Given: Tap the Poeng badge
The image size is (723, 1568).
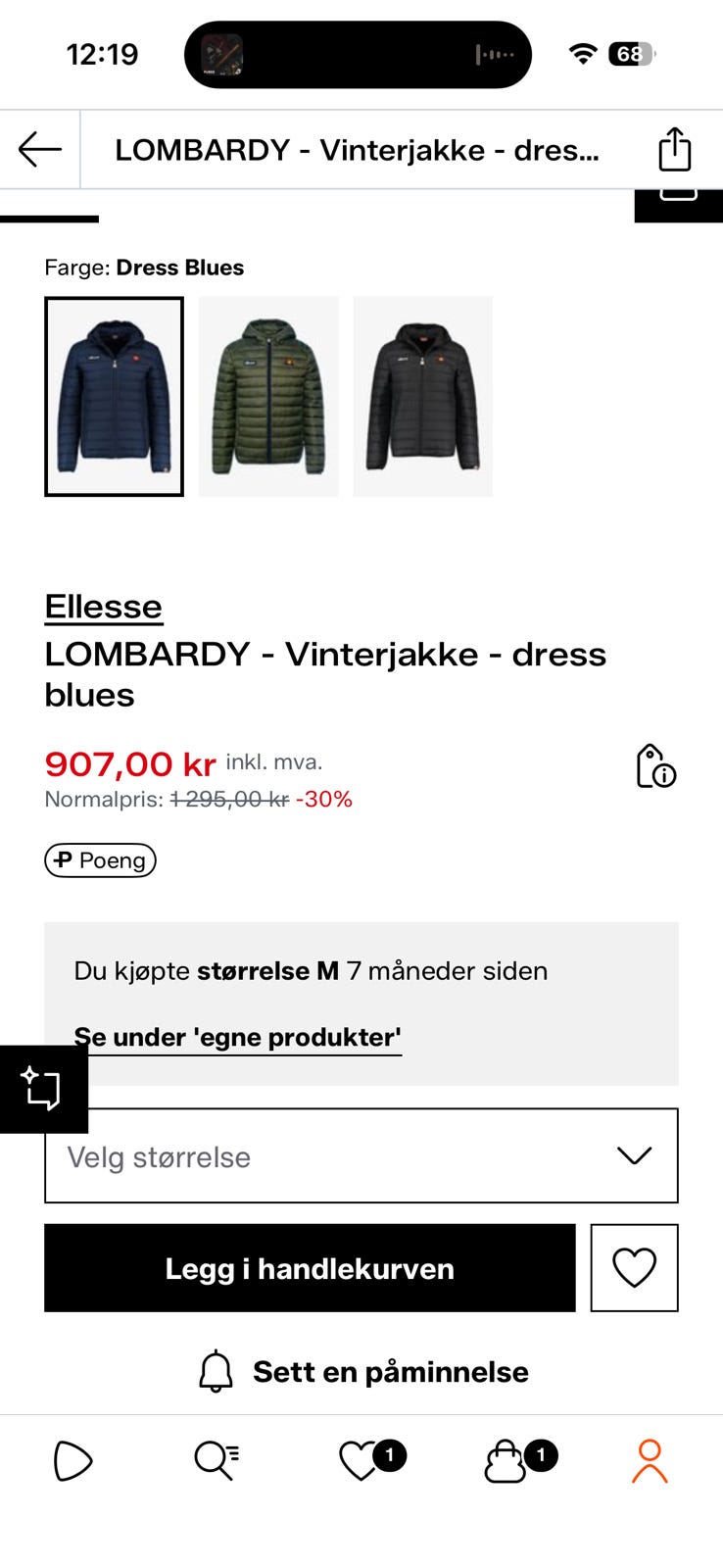Looking at the screenshot, I should click(99, 860).
